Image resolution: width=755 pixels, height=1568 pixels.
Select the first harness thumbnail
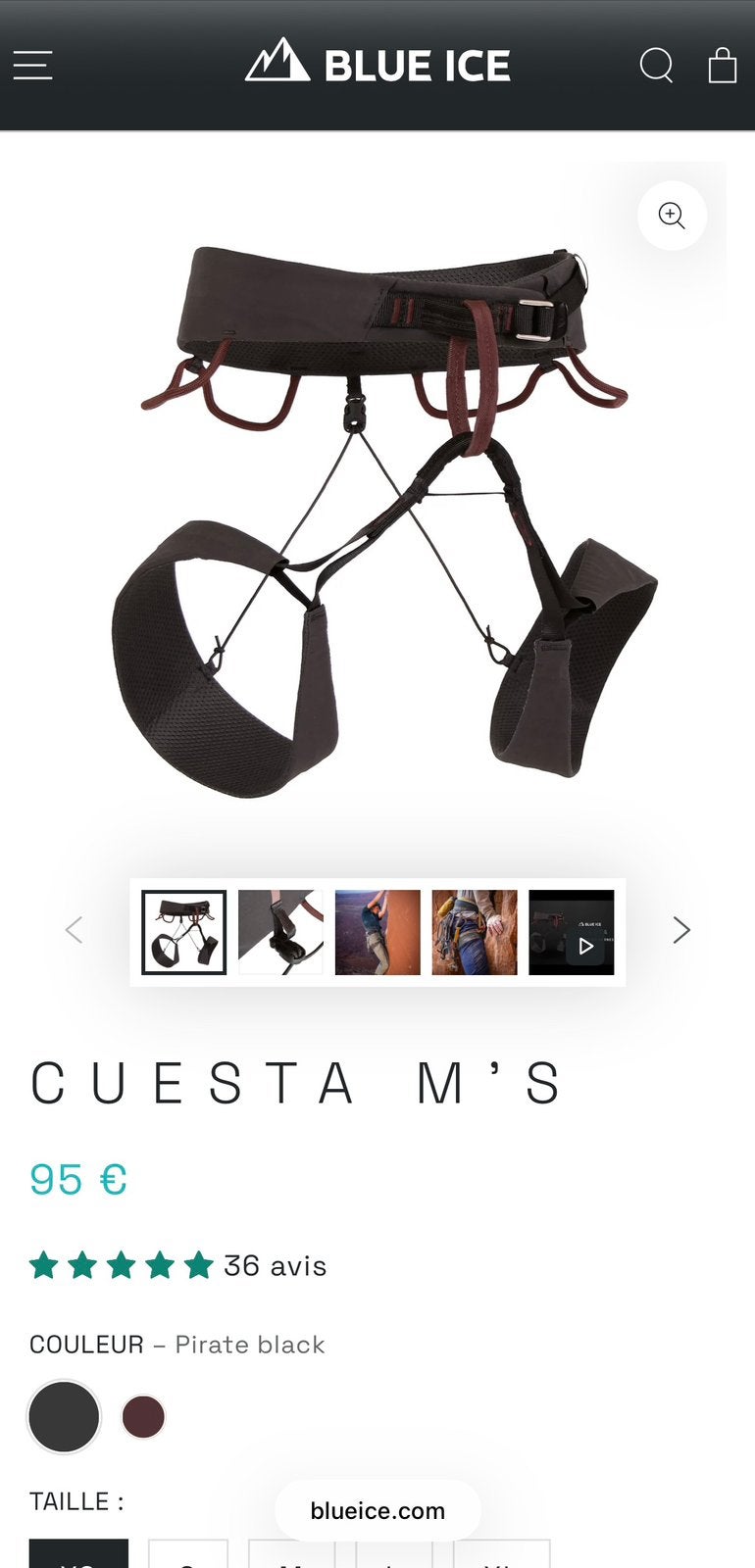tap(183, 932)
